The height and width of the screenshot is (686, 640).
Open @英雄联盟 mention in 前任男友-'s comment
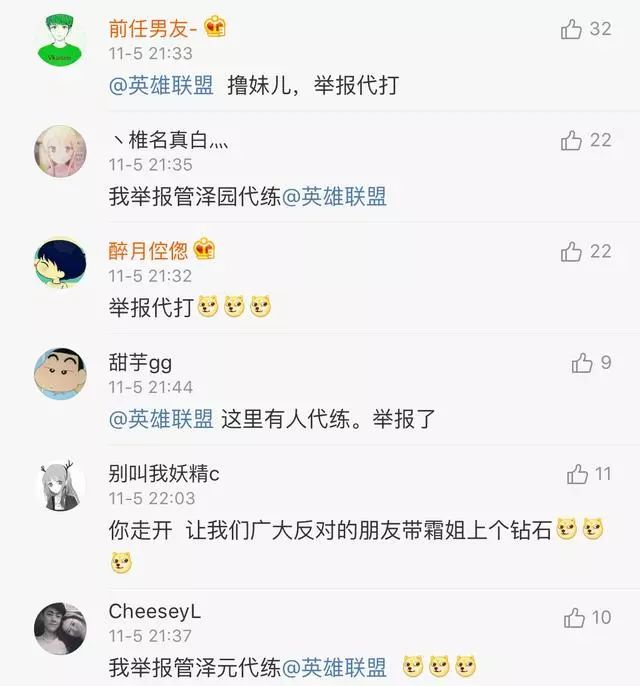tap(161, 86)
